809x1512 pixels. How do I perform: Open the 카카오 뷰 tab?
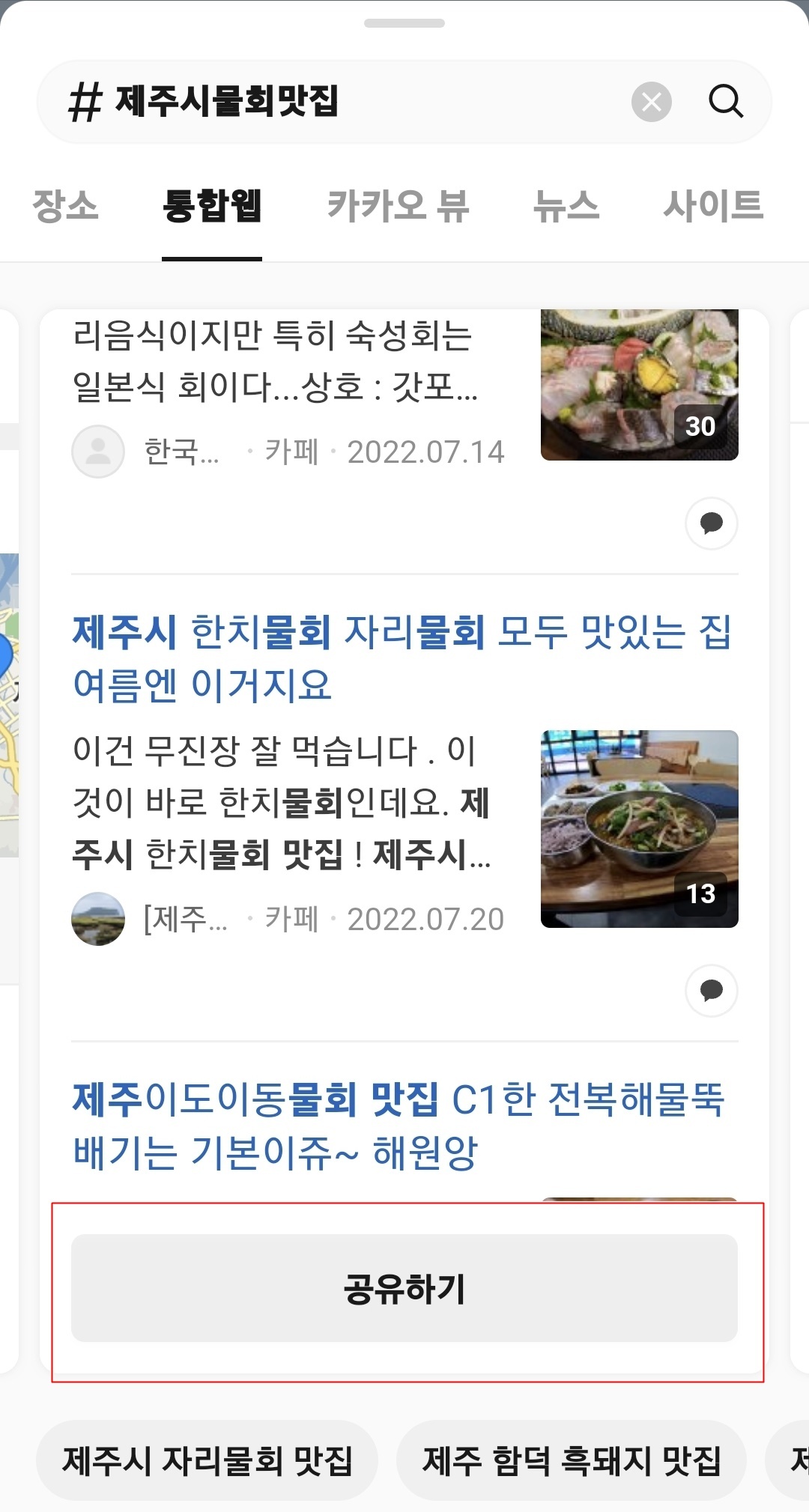point(398,206)
